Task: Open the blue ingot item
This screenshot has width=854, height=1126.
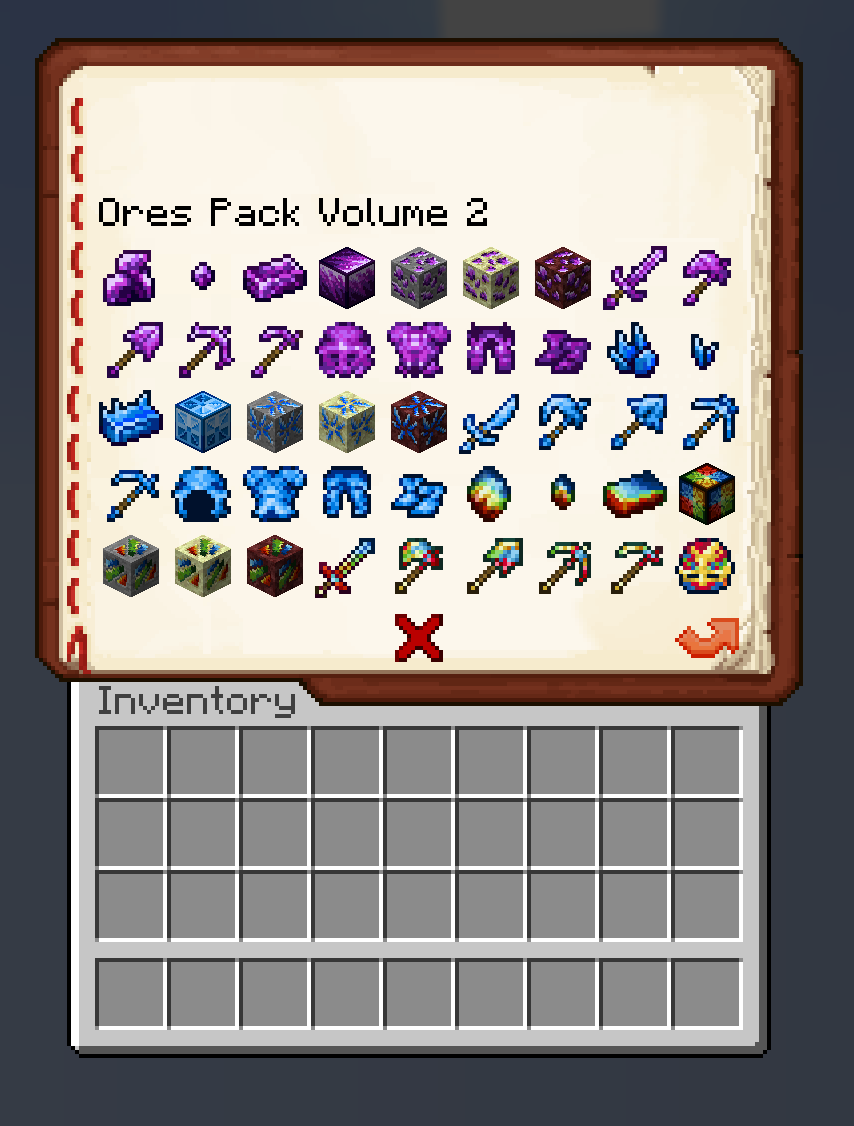Action: click(130, 421)
